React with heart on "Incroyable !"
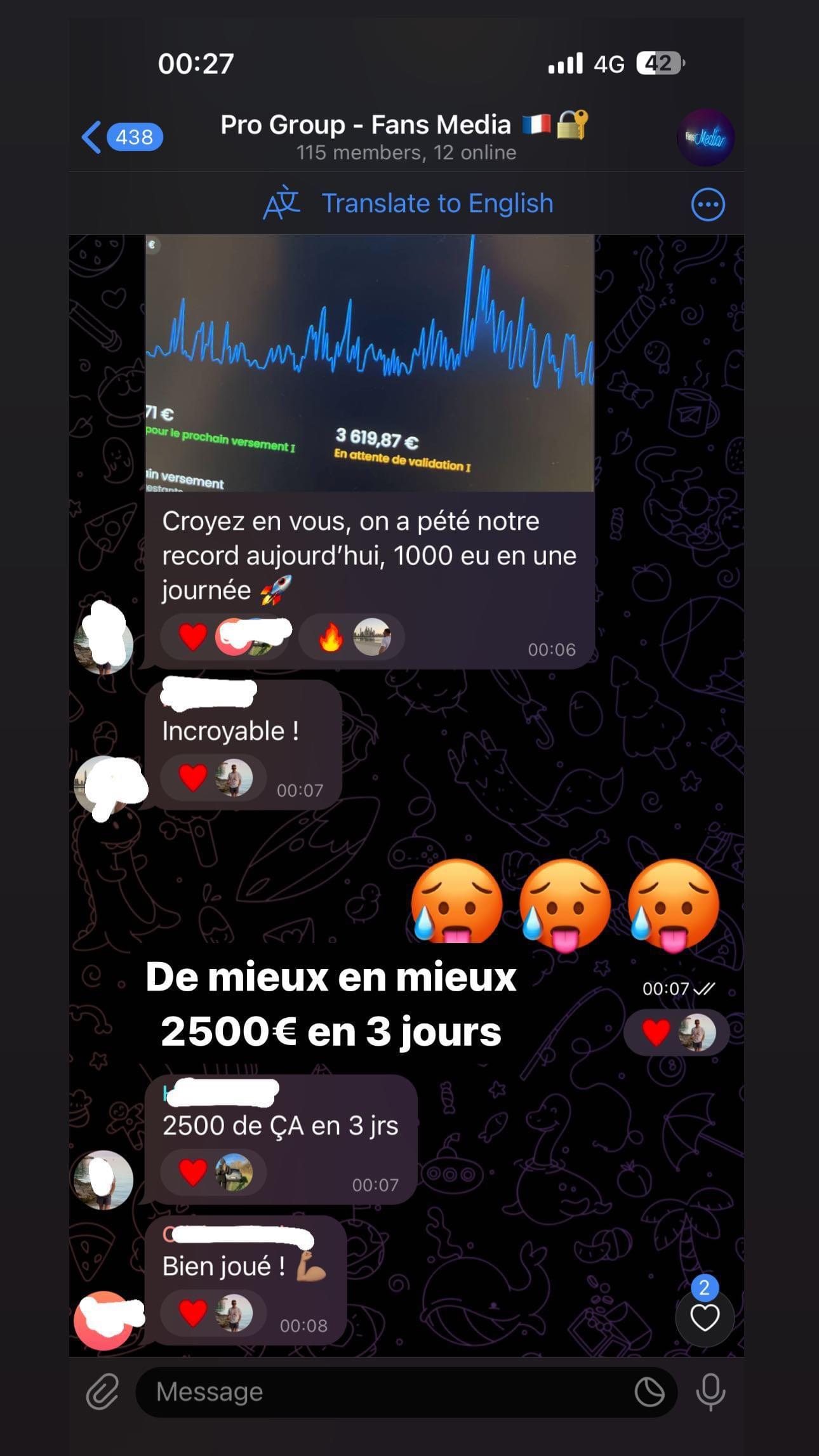The image size is (819, 1456). (x=193, y=778)
